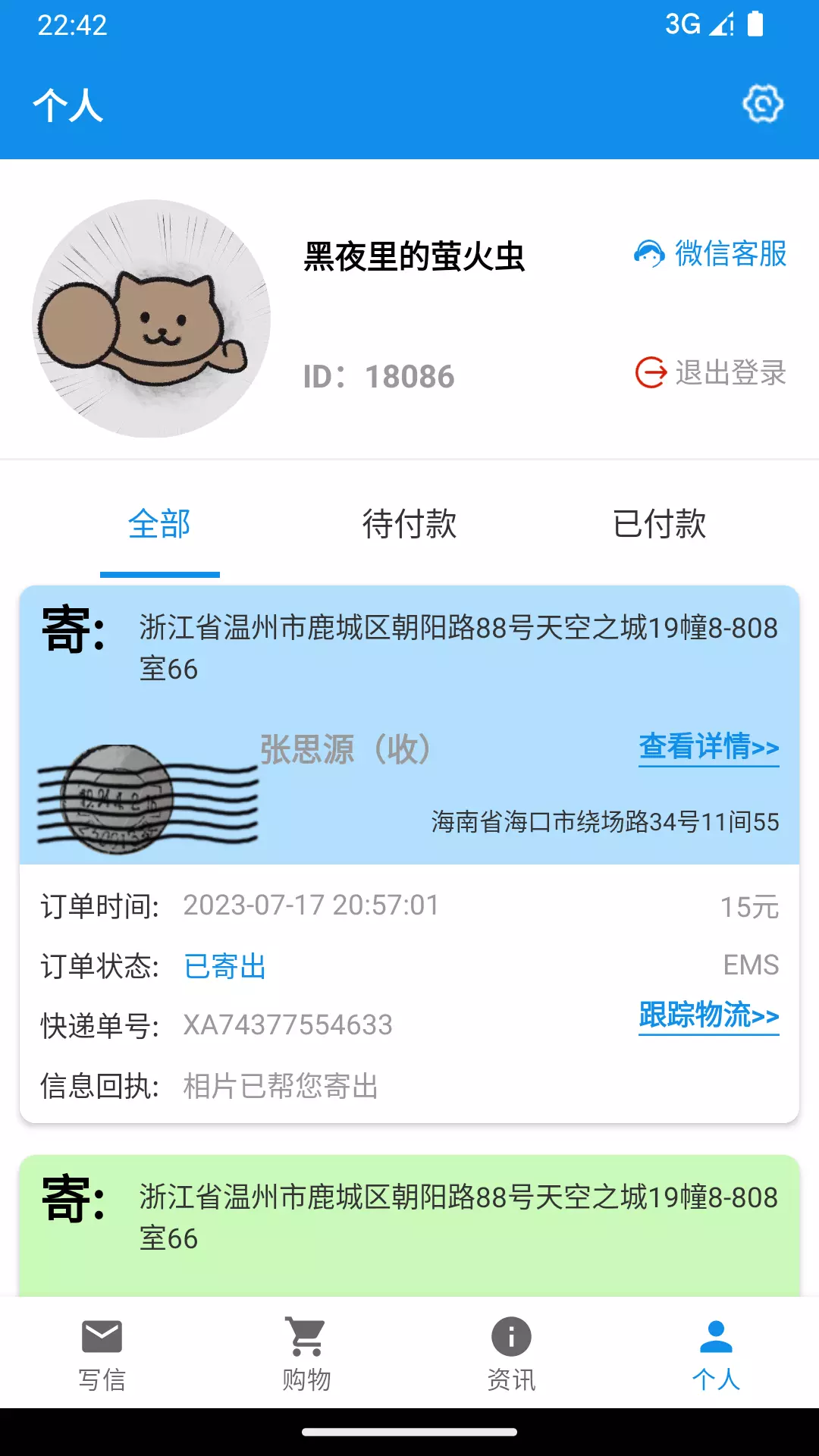Open the profile avatar picture

tap(152, 318)
